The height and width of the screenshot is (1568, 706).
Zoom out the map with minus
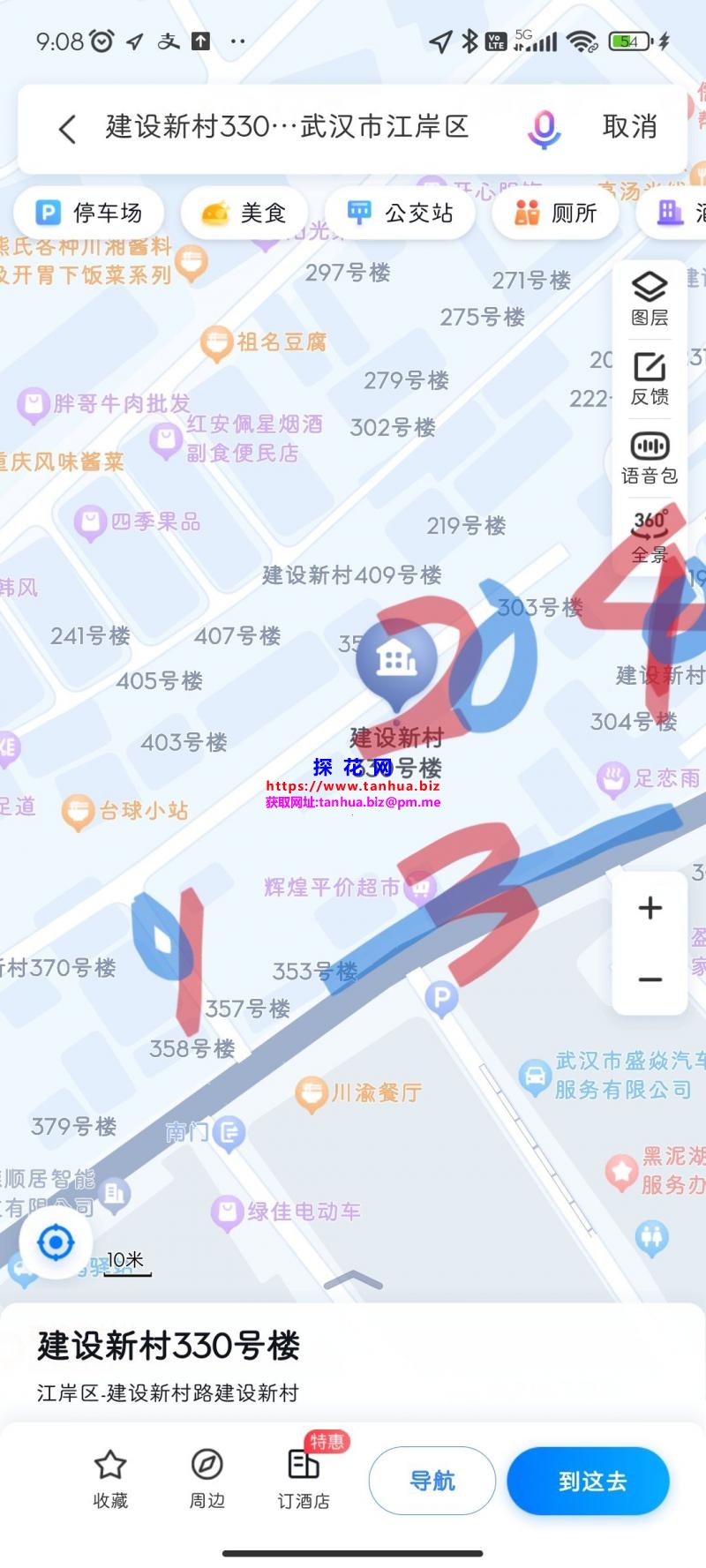(650, 979)
